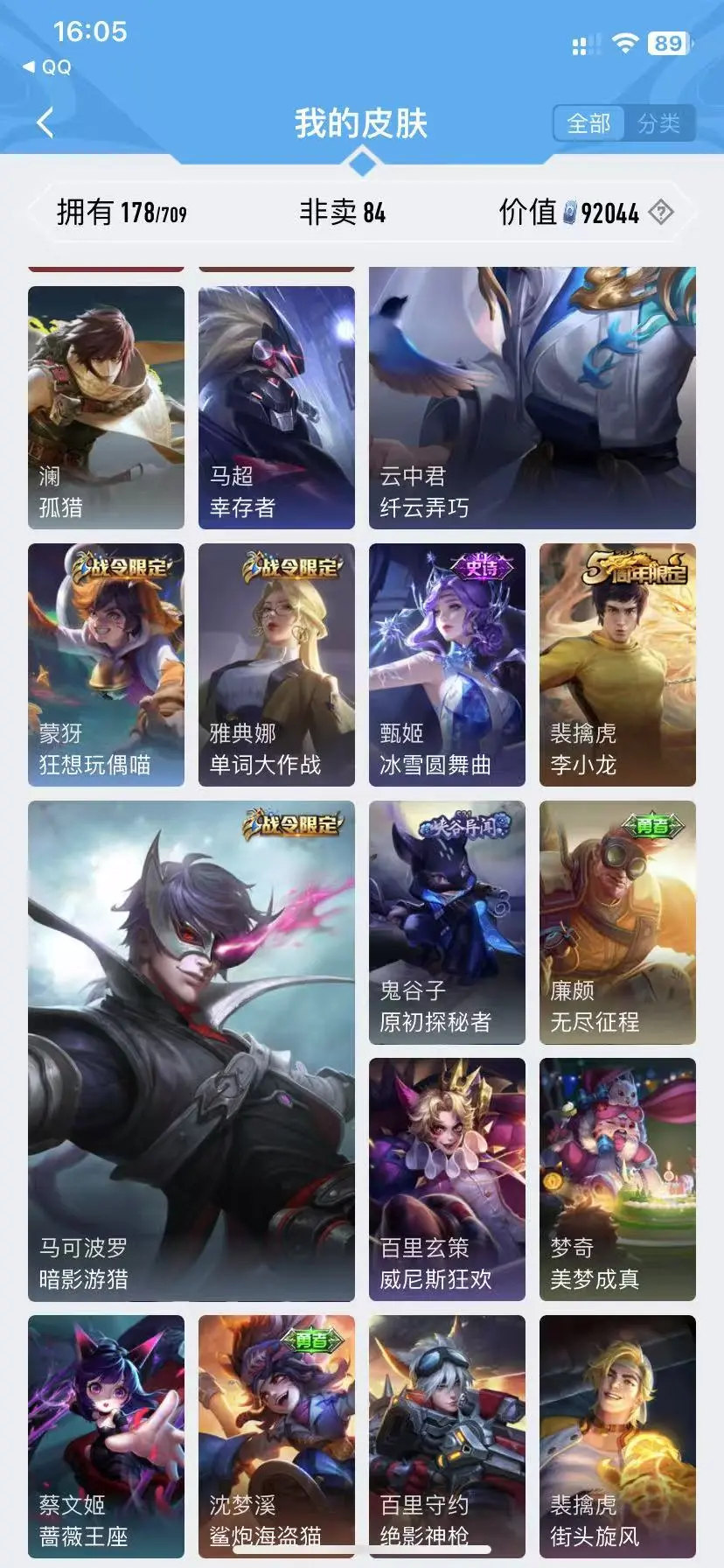Switch to the 全部 tab
This screenshot has height=1568, width=724.
(588, 123)
